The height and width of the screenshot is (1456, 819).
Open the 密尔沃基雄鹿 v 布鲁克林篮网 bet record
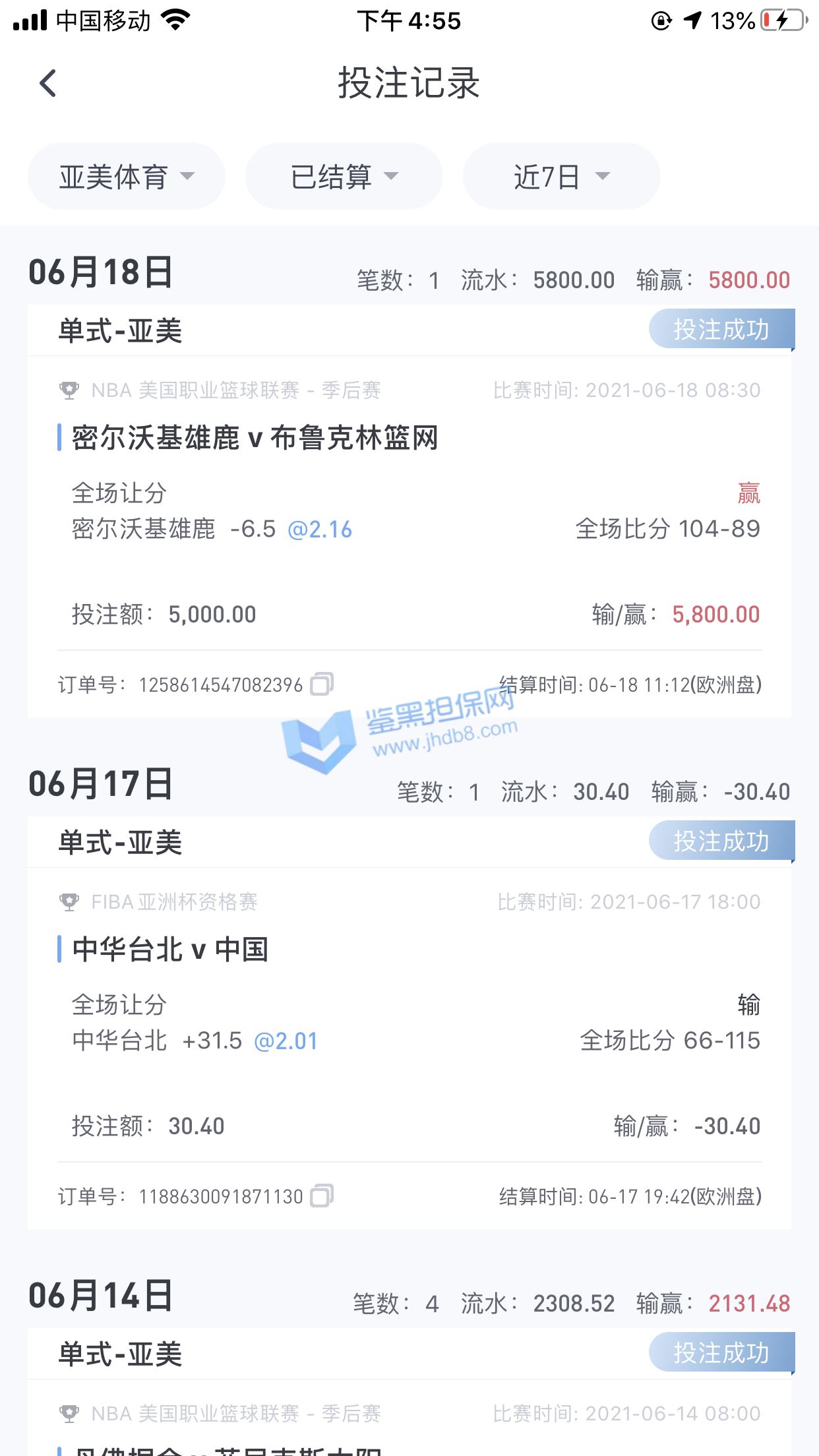255,438
